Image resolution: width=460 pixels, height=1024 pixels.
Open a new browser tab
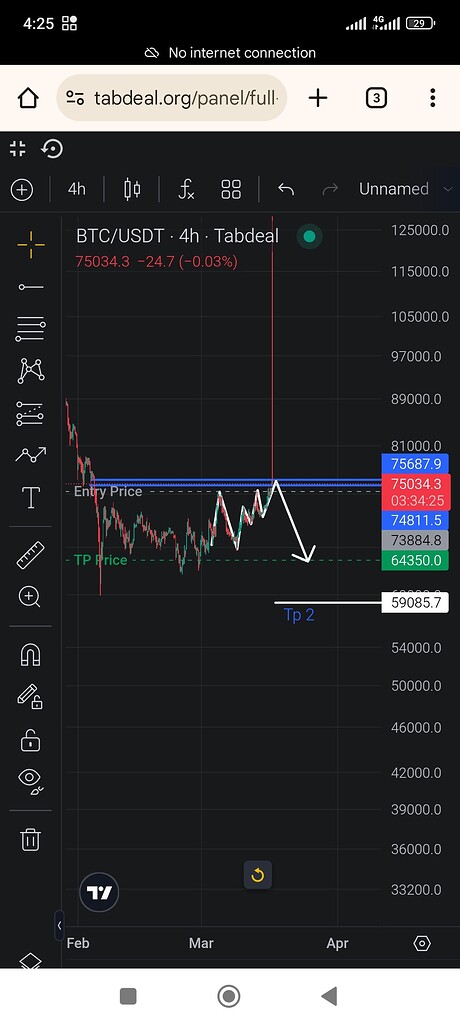(318, 98)
